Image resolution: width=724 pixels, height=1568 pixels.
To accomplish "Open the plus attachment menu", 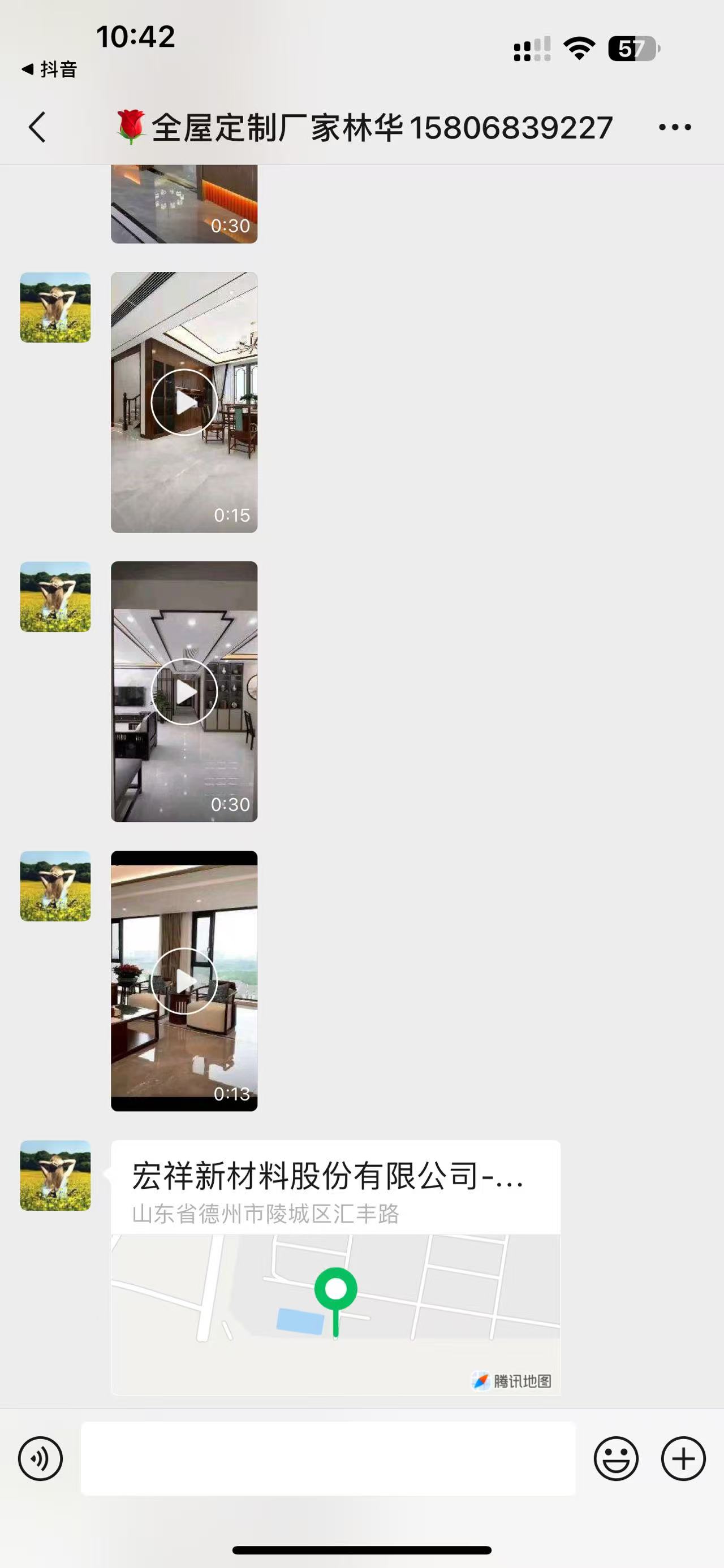I will pos(683,1458).
